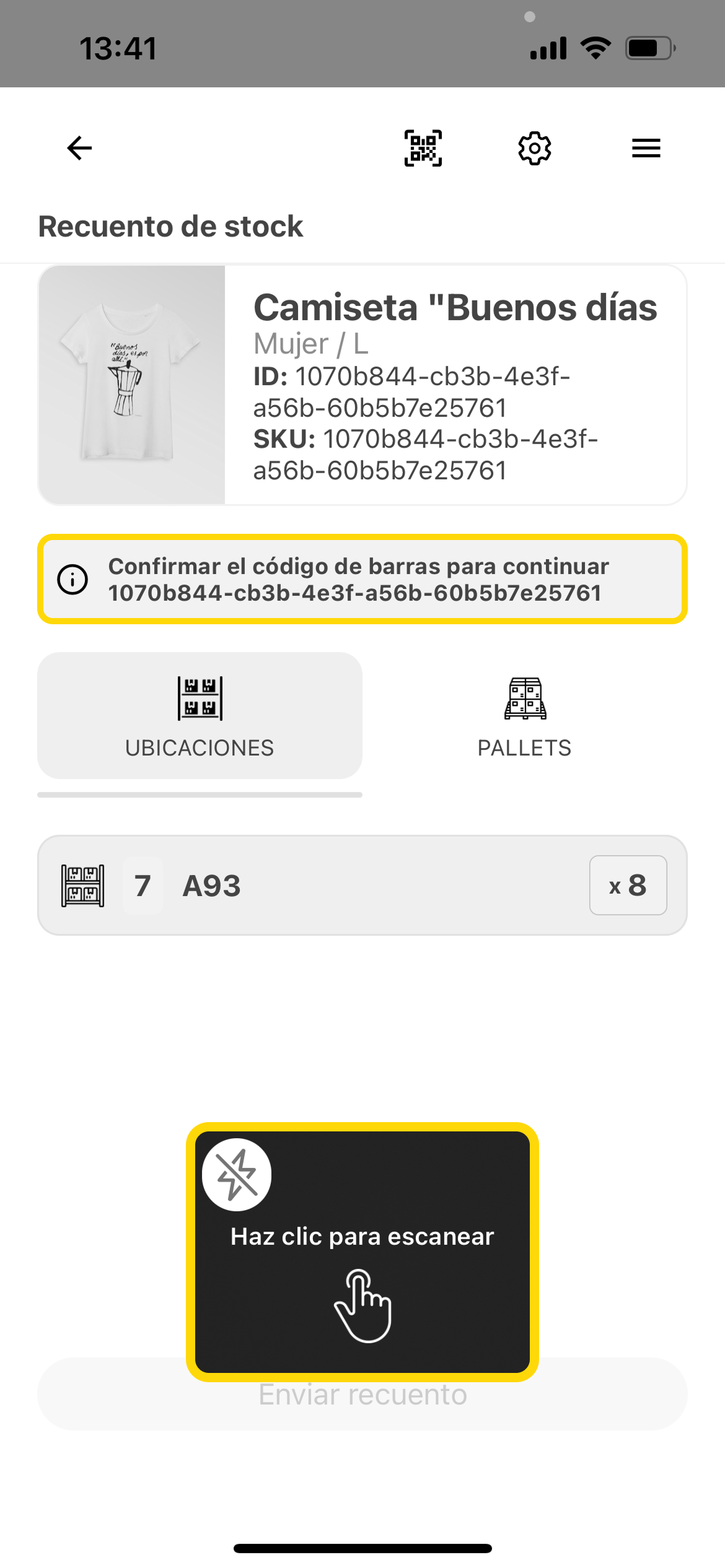Tap the t-shirt product thumbnail
Screen dimensions: 725x1568
click(x=131, y=382)
